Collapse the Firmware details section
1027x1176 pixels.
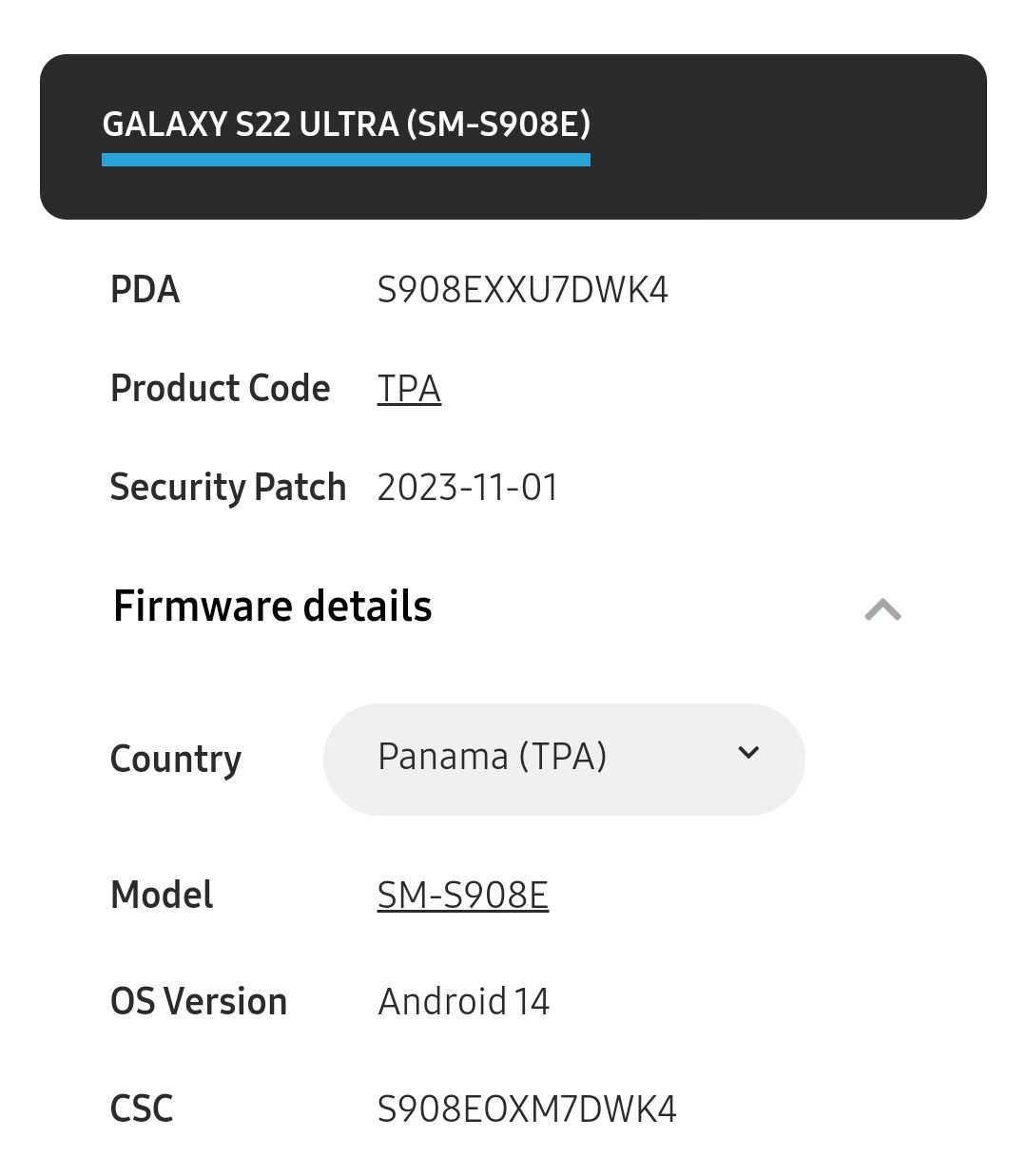[x=882, y=608]
